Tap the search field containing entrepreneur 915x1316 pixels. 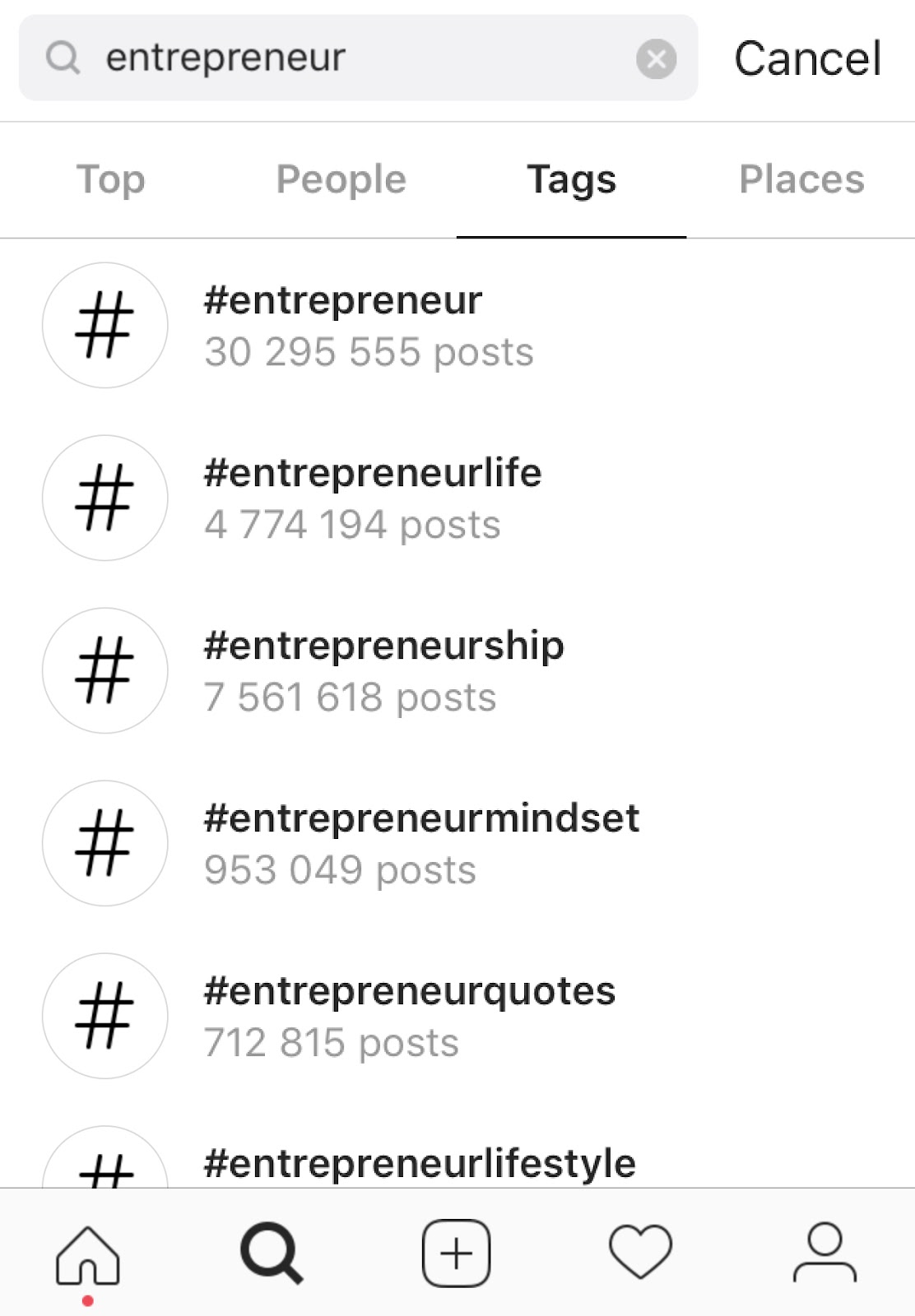pyautogui.click(x=346, y=58)
